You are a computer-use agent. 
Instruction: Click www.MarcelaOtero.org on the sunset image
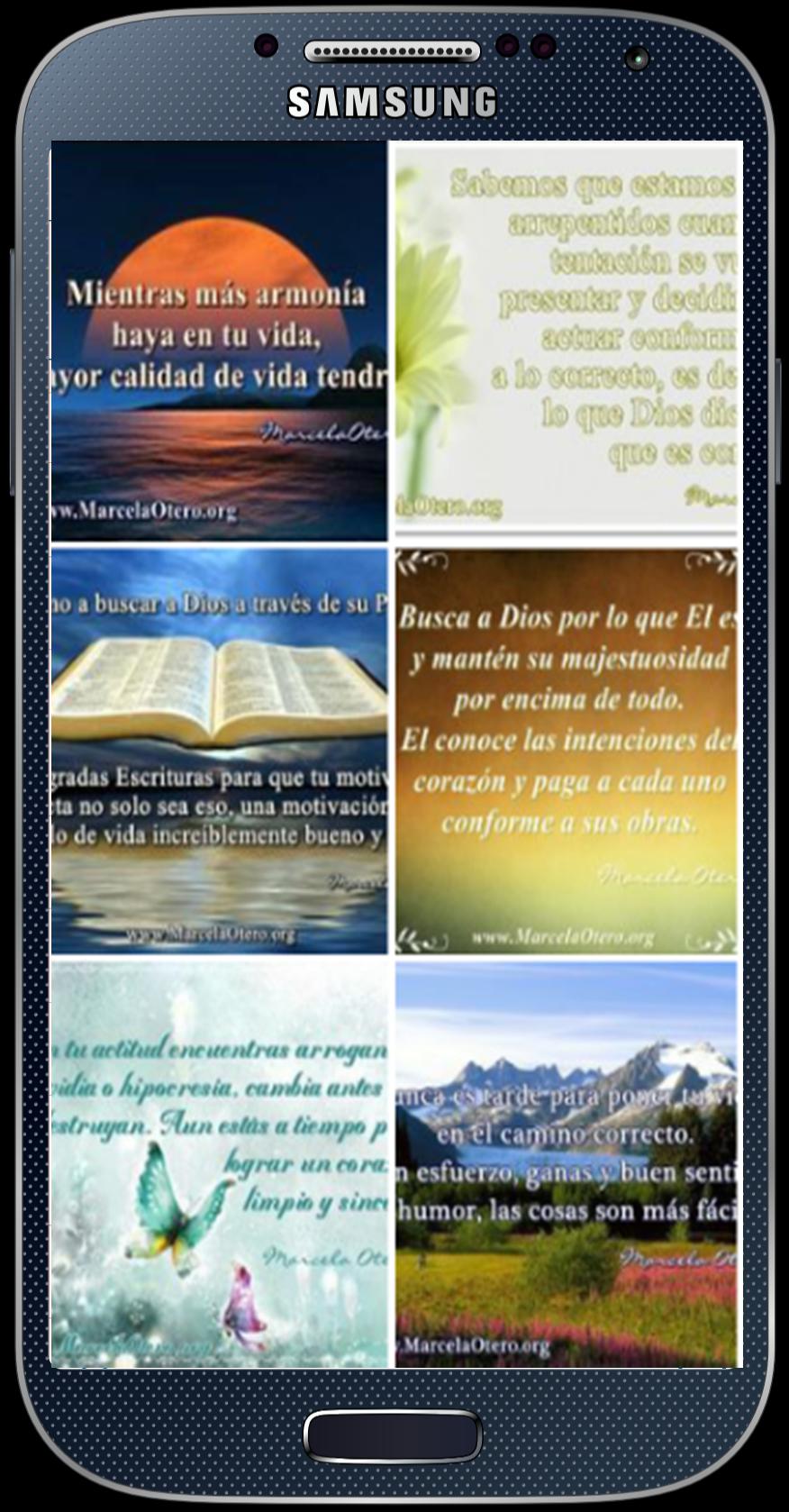(144, 510)
